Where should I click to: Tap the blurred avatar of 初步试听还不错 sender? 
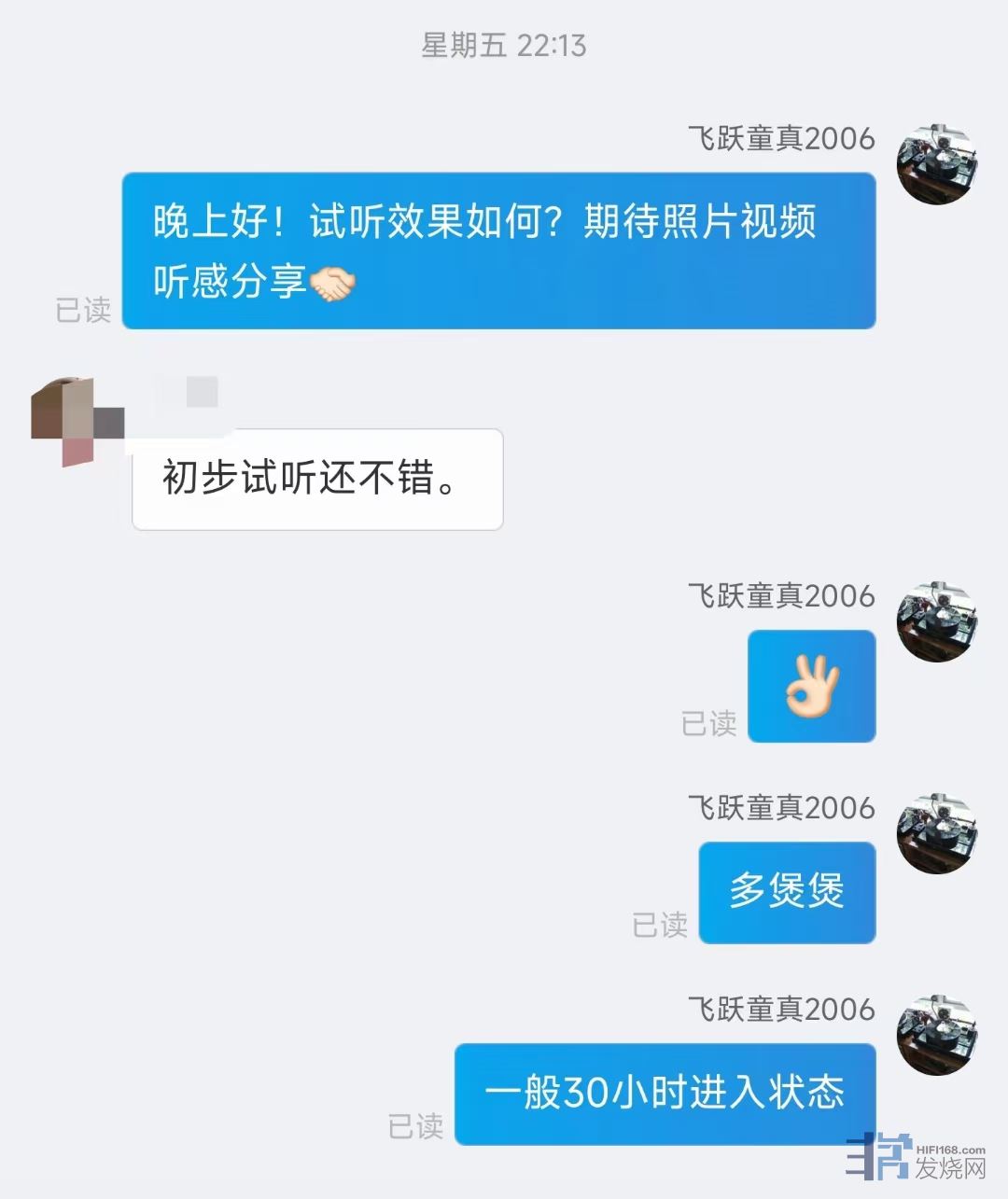[77, 420]
